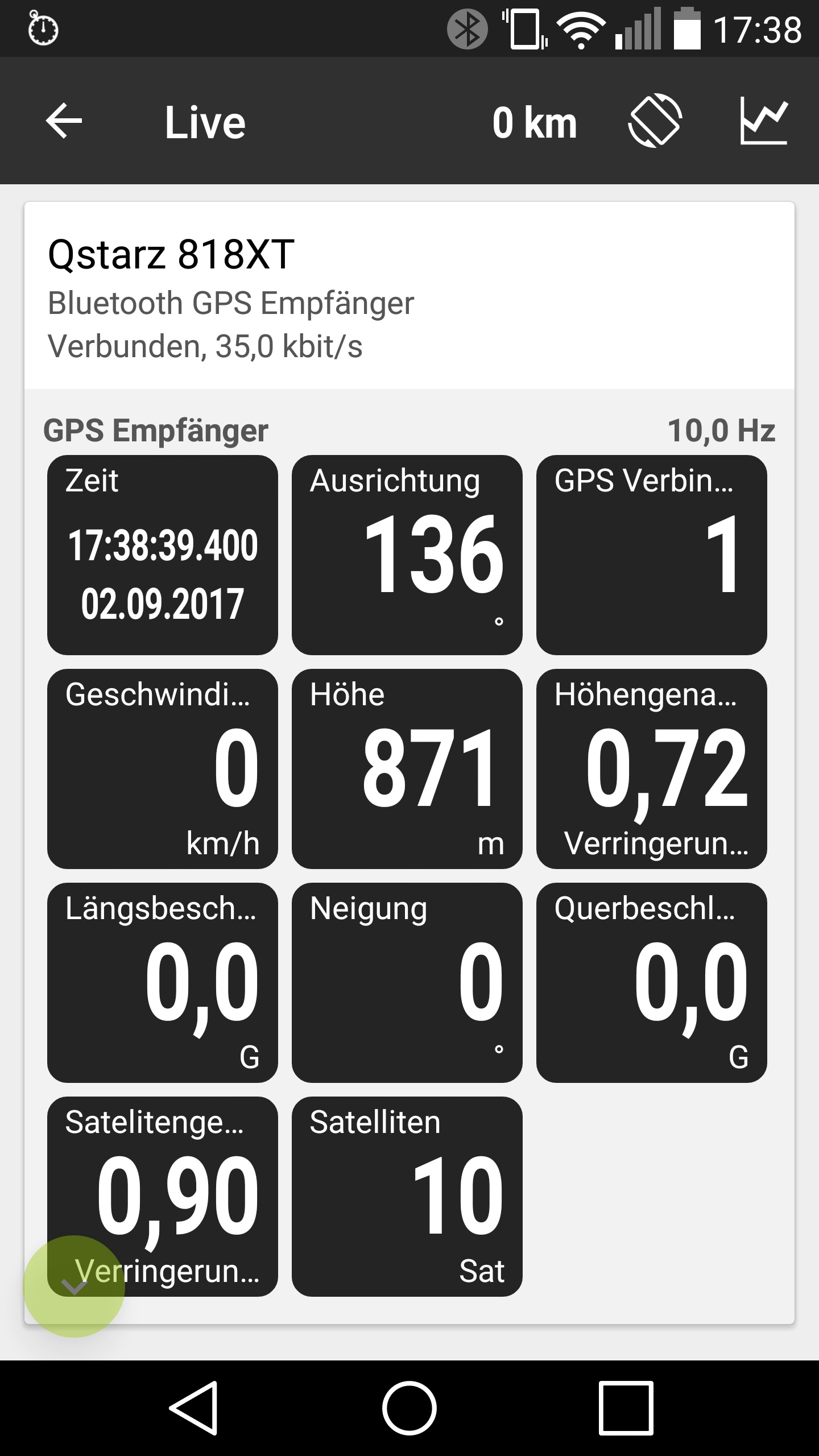Open the graph view icon

(x=764, y=121)
